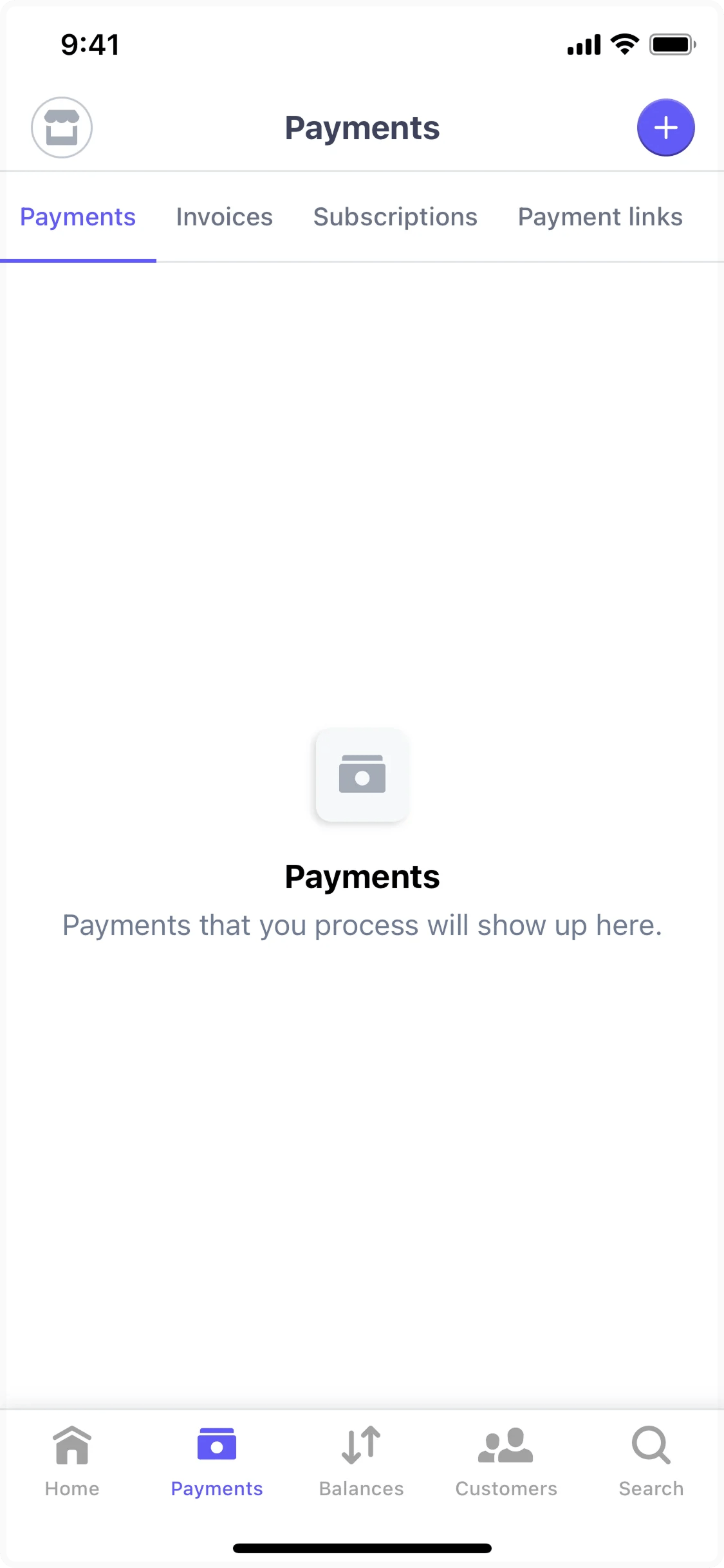Screen dimensions: 724x1568
Task: Go to Home in bottom navigation
Action: (72, 1462)
